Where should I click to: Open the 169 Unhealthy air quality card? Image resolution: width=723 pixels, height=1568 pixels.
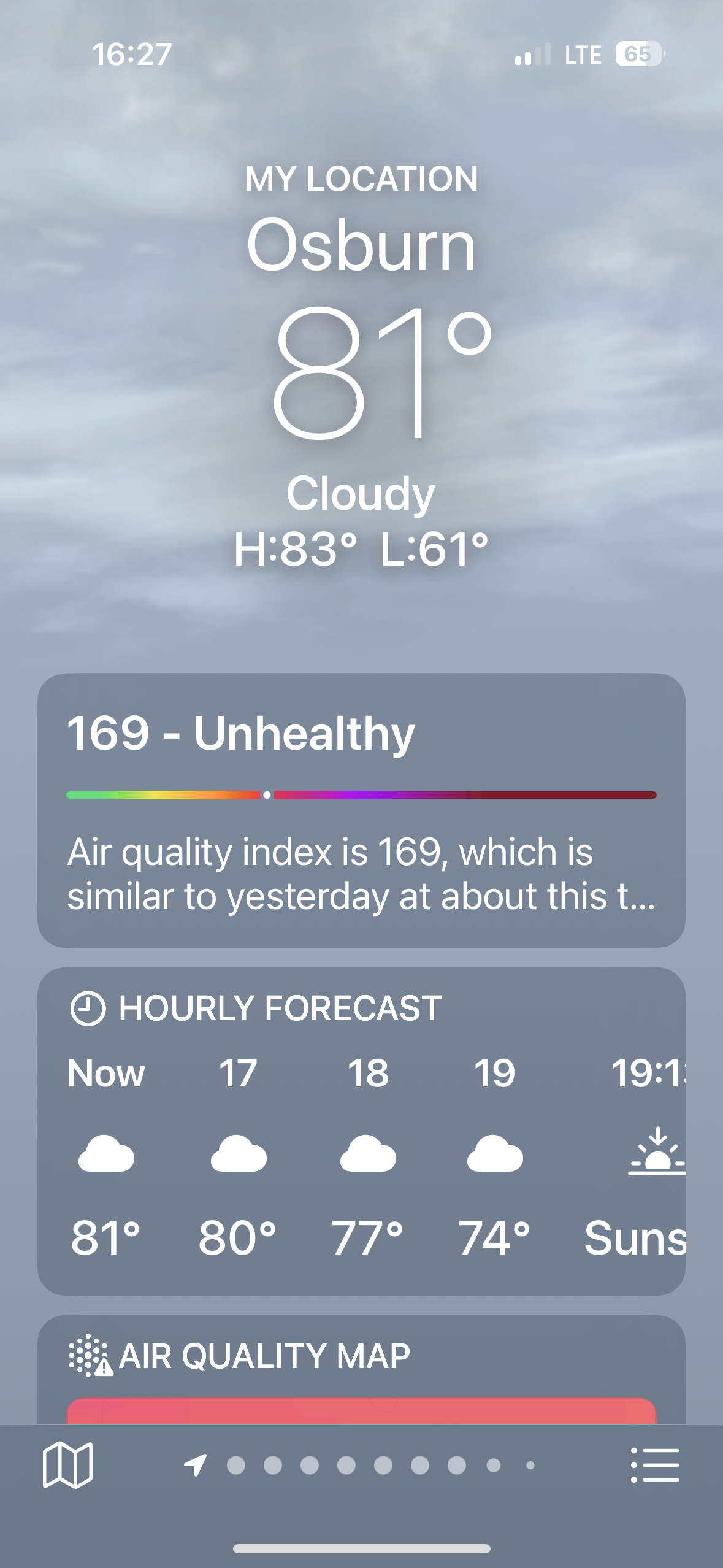pyautogui.click(x=361, y=810)
